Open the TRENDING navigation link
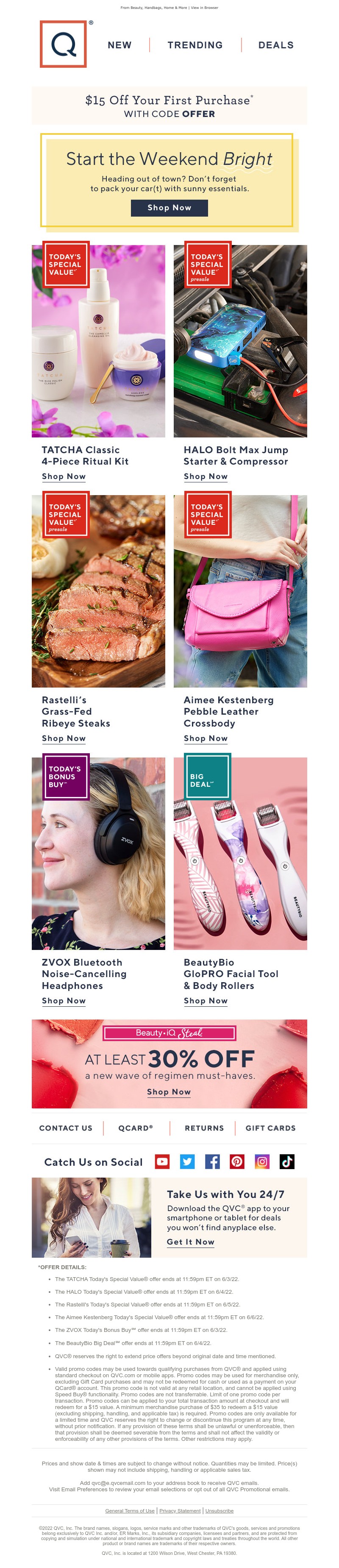Image resolution: width=339 pixels, height=1568 pixels. 195,45
